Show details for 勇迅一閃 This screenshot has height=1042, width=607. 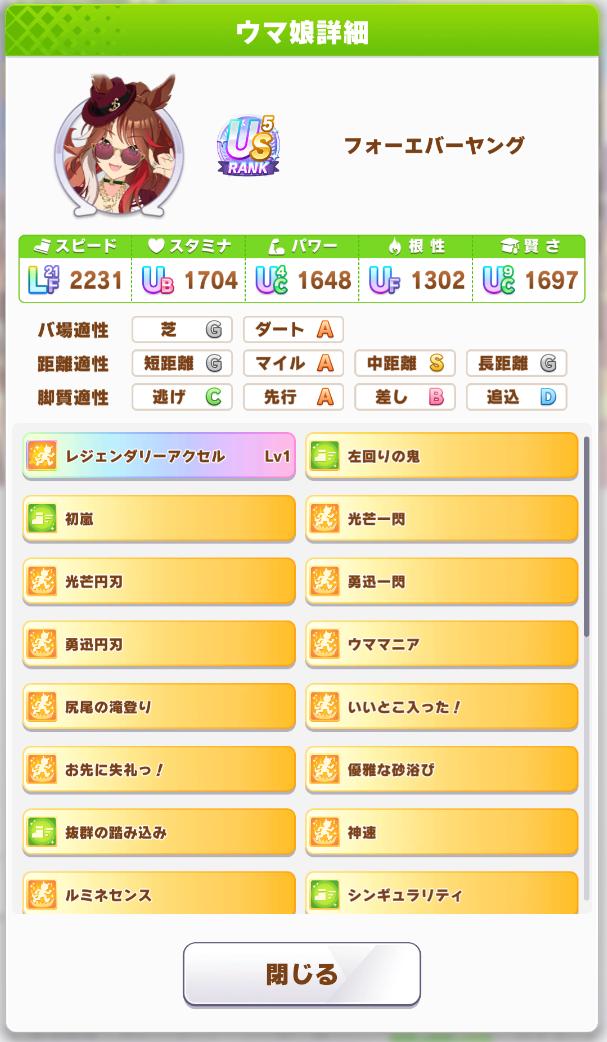click(441, 582)
